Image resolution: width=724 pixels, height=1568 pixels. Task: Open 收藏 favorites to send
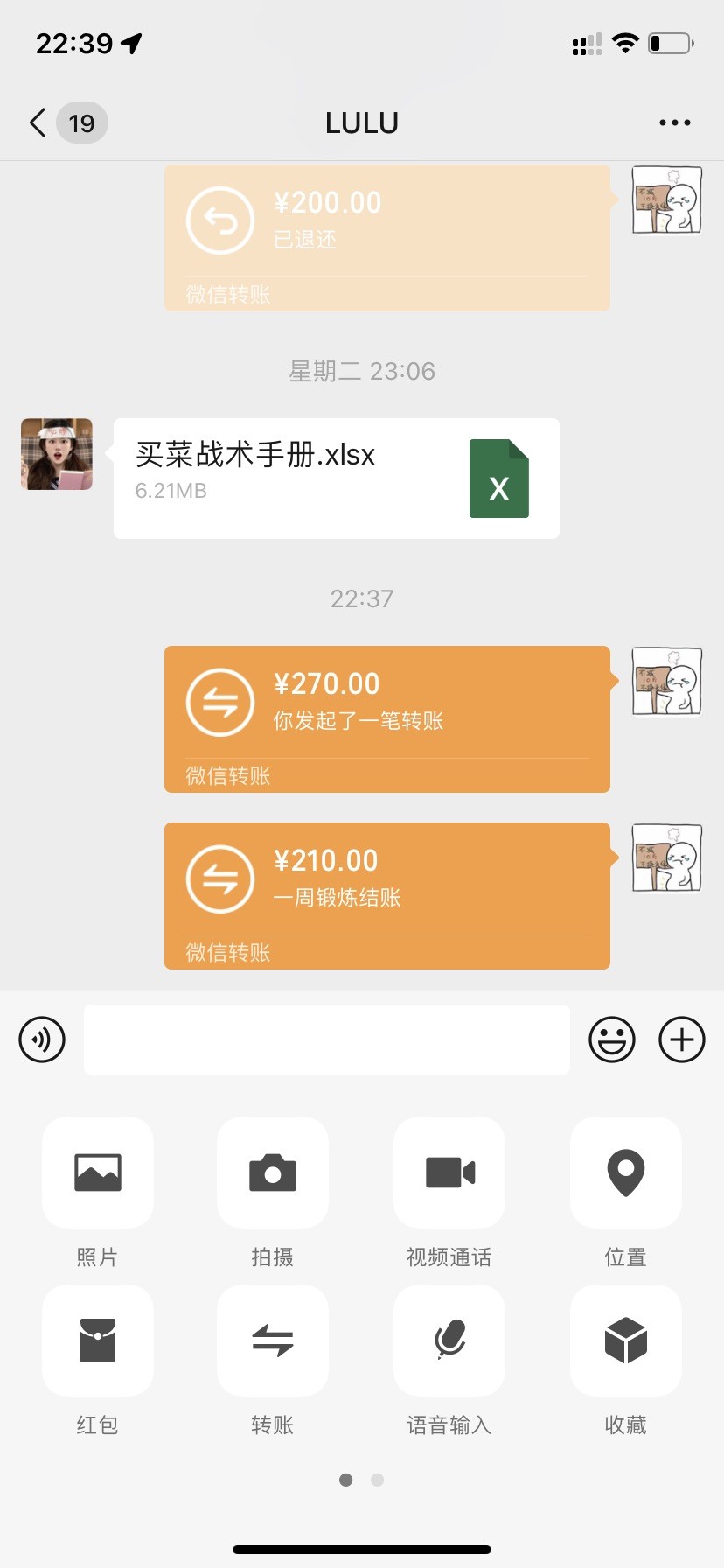tap(625, 1340)
